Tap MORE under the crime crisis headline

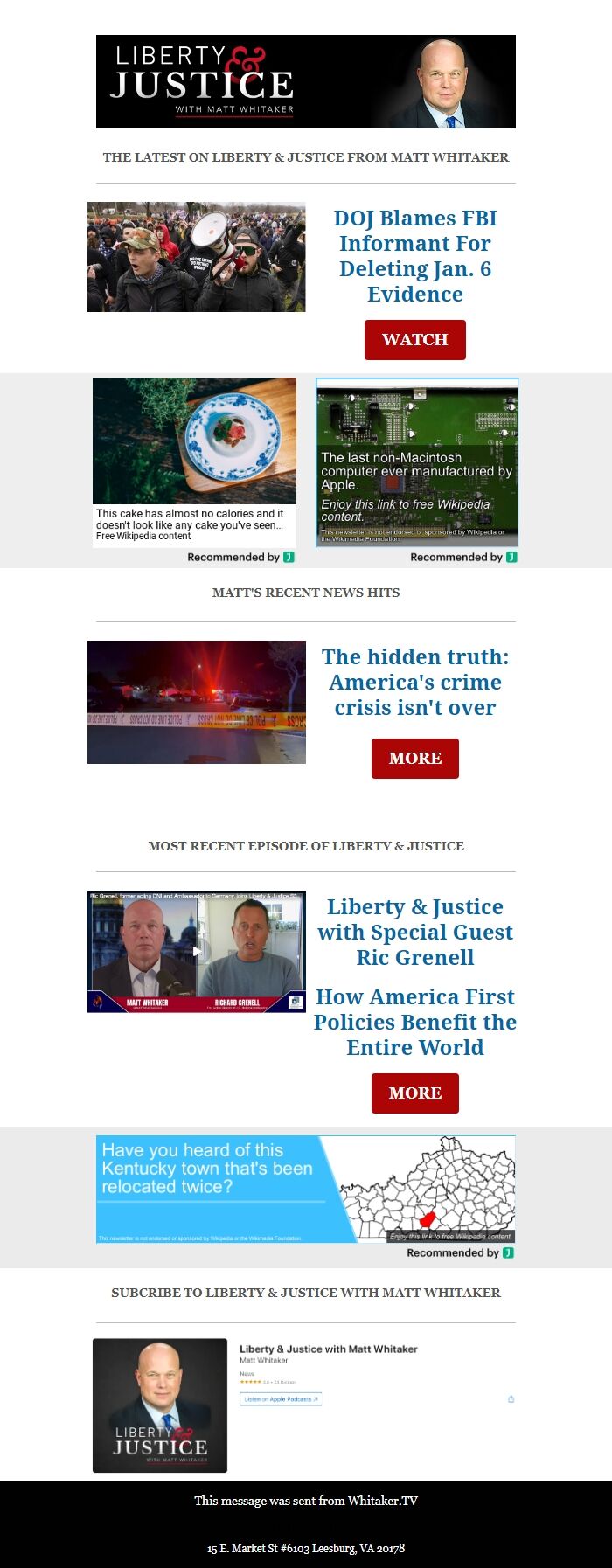click(x=414, y=758)
